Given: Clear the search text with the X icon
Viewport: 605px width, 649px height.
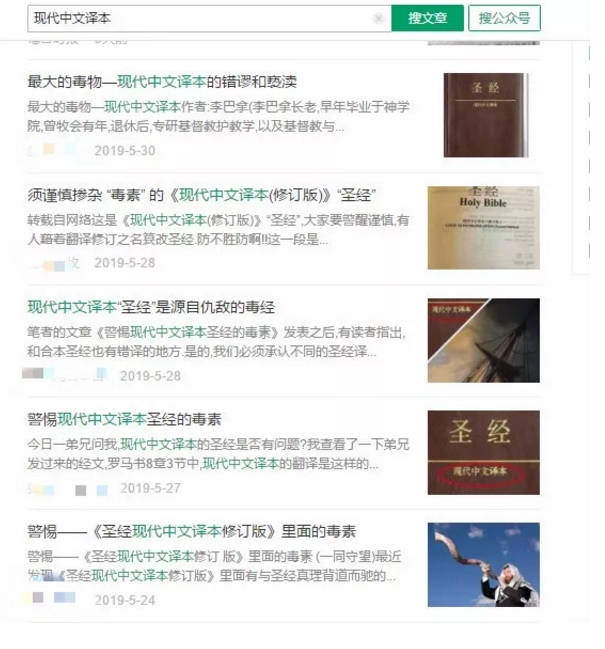Looking at the screenshot, I should (x=378, y=19).
